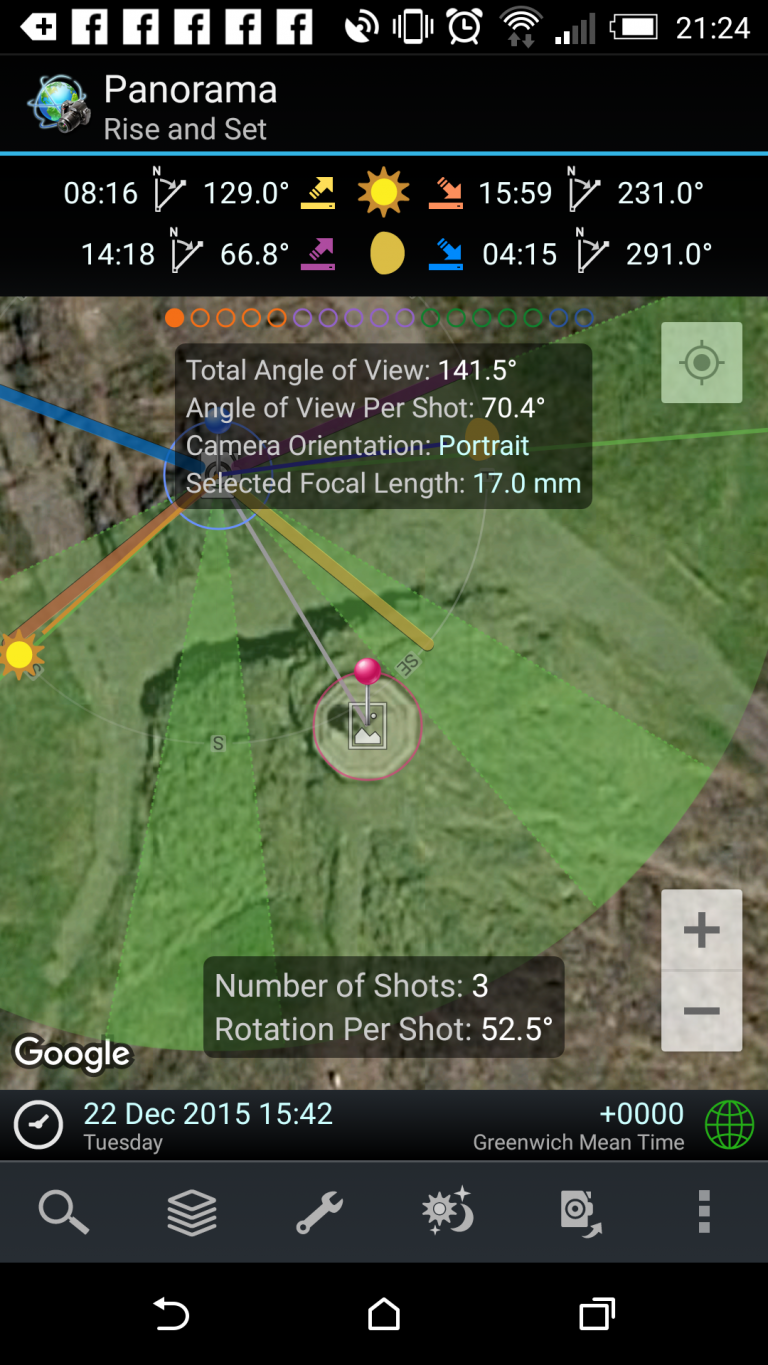
Task: Tap the camera rotate panorama icon
Action: point(578,1212)
